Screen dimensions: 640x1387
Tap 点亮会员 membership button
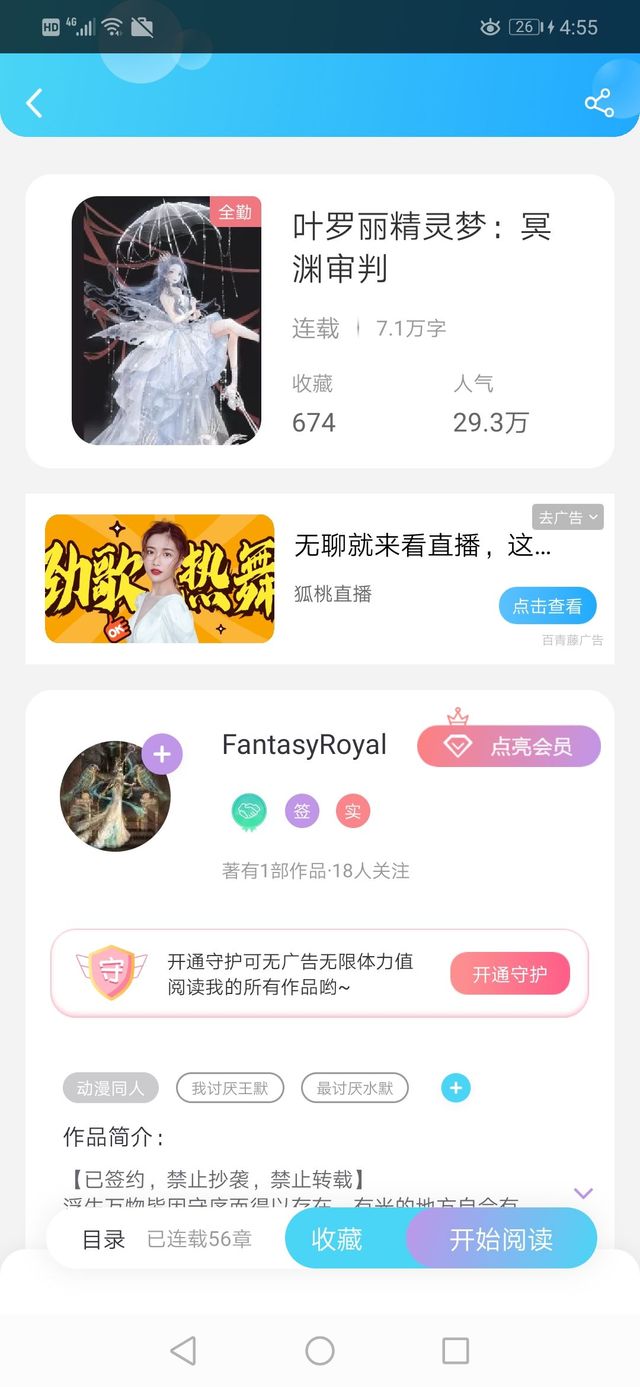(x=509, y=746)
